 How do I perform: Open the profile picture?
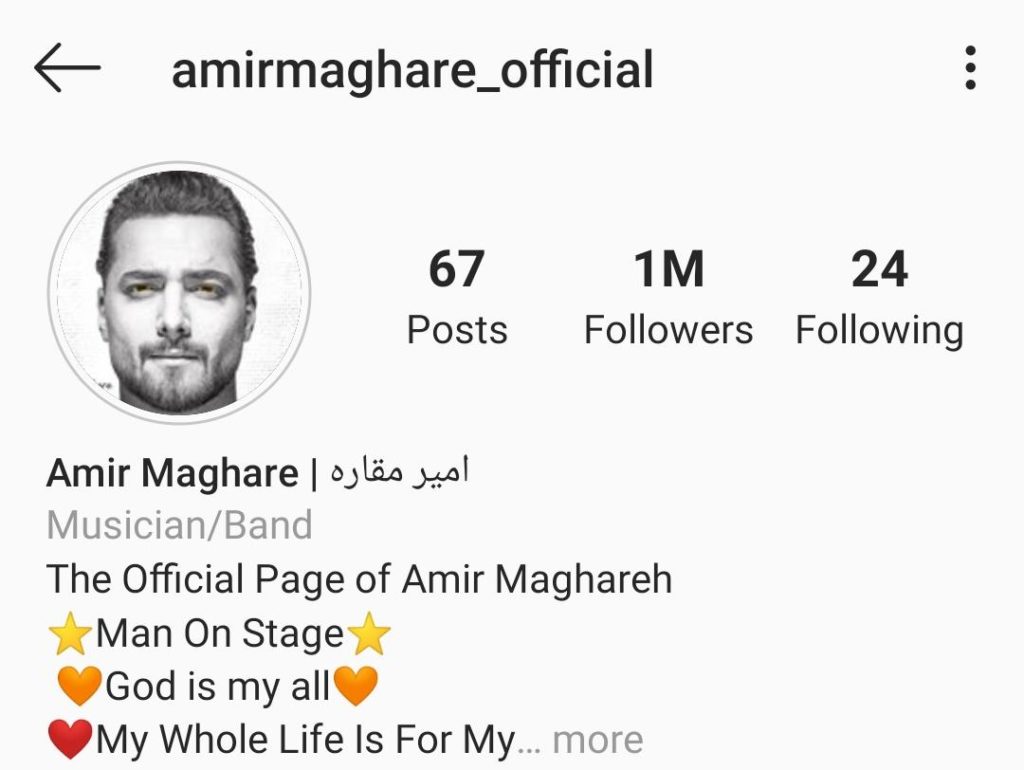tap(179, 292)
